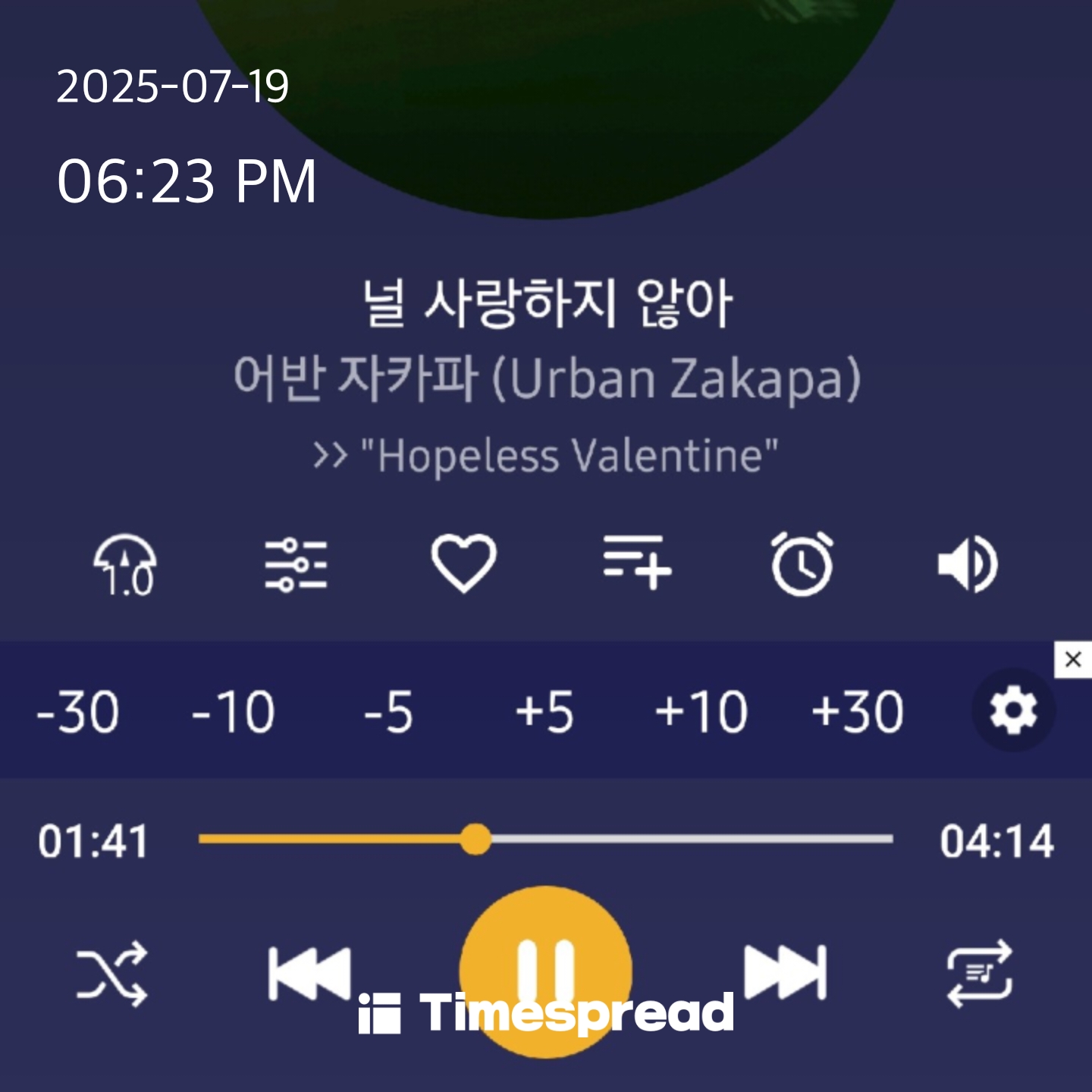Rewind 5 seconds
1092x1092 pixels.
388,712
